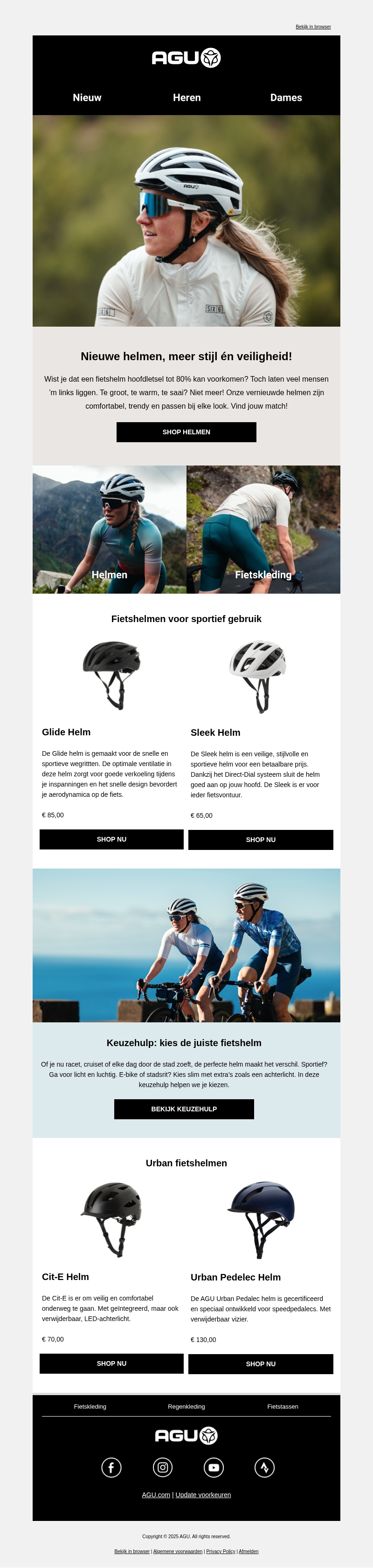Viewport: 373px width, 1568px height.
Task: Tap the Update voorkeuren link
Action: point(203,1495)
